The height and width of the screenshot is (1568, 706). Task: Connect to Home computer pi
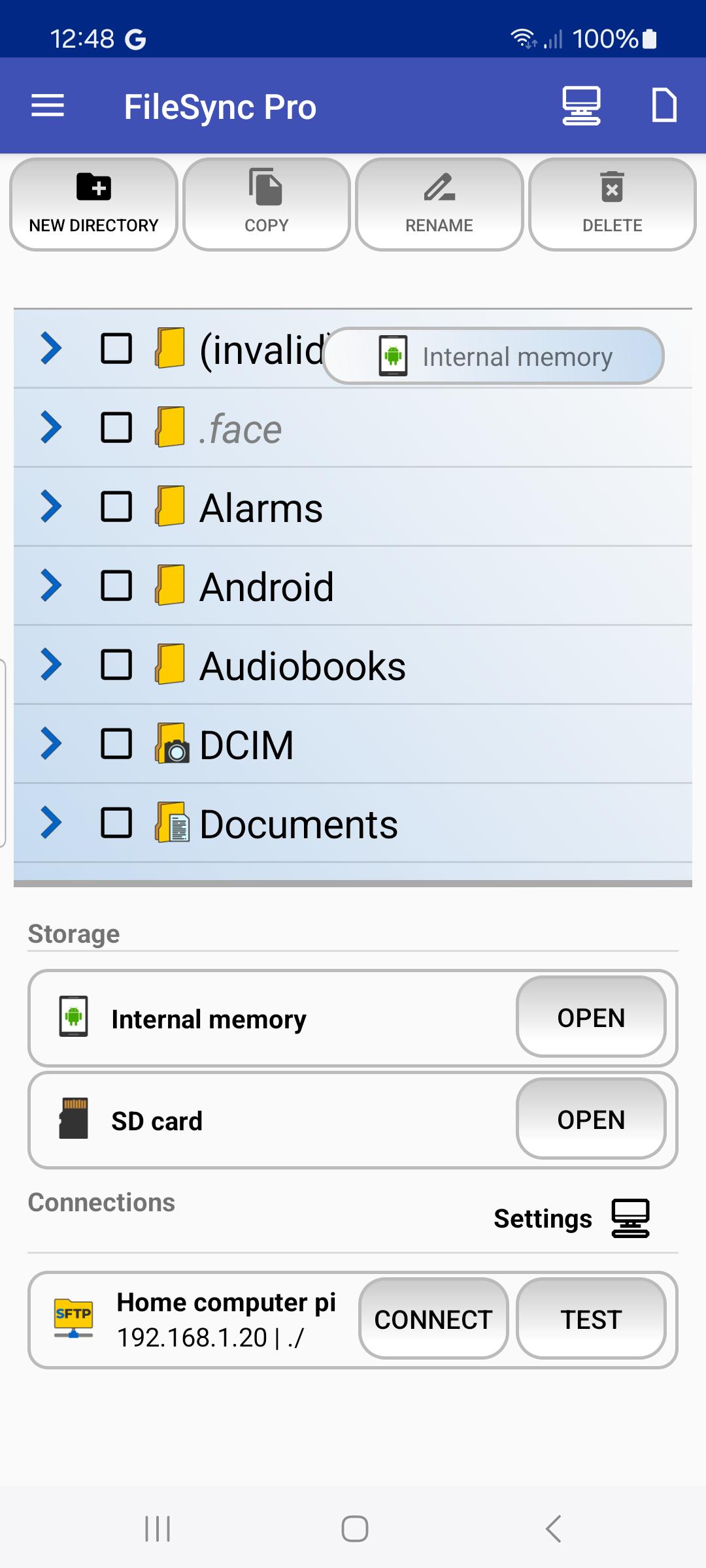pos(433,1319)
